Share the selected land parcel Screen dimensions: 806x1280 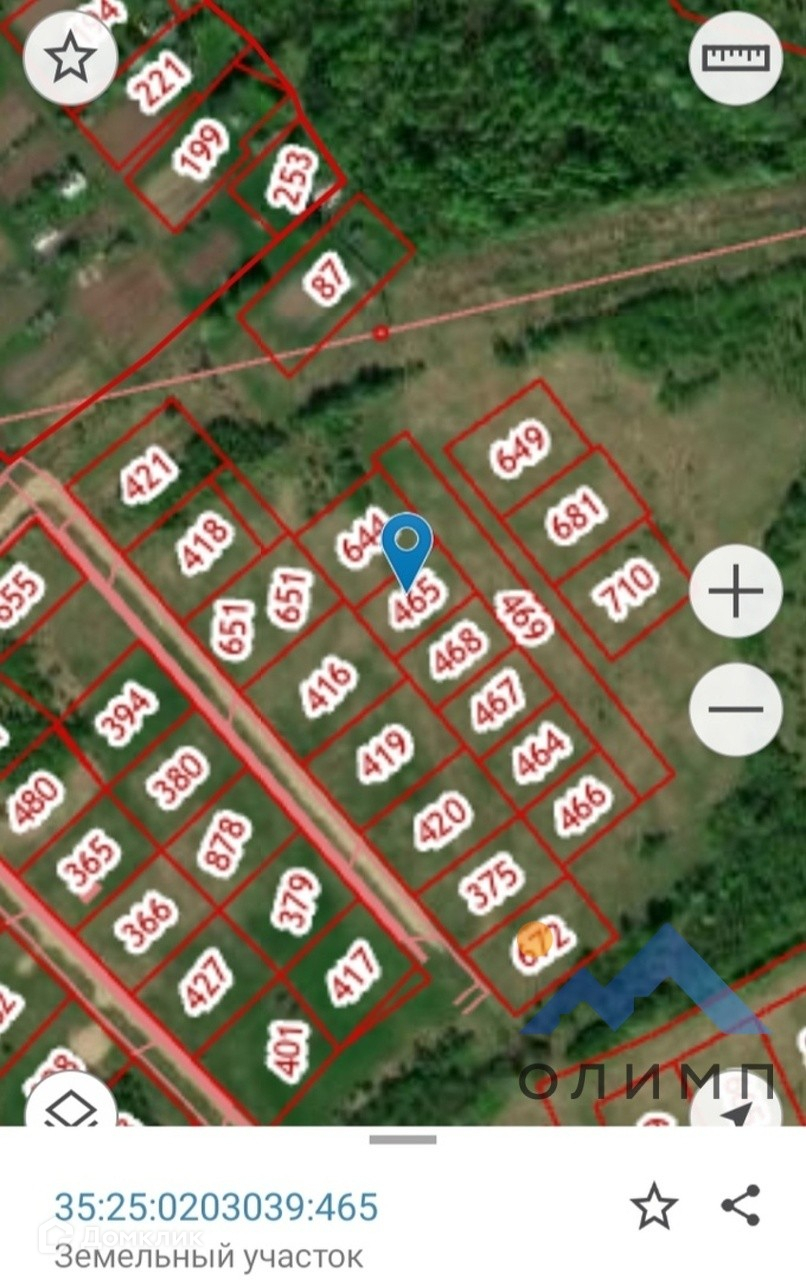pyautogui.click(x=741, y=1206)
